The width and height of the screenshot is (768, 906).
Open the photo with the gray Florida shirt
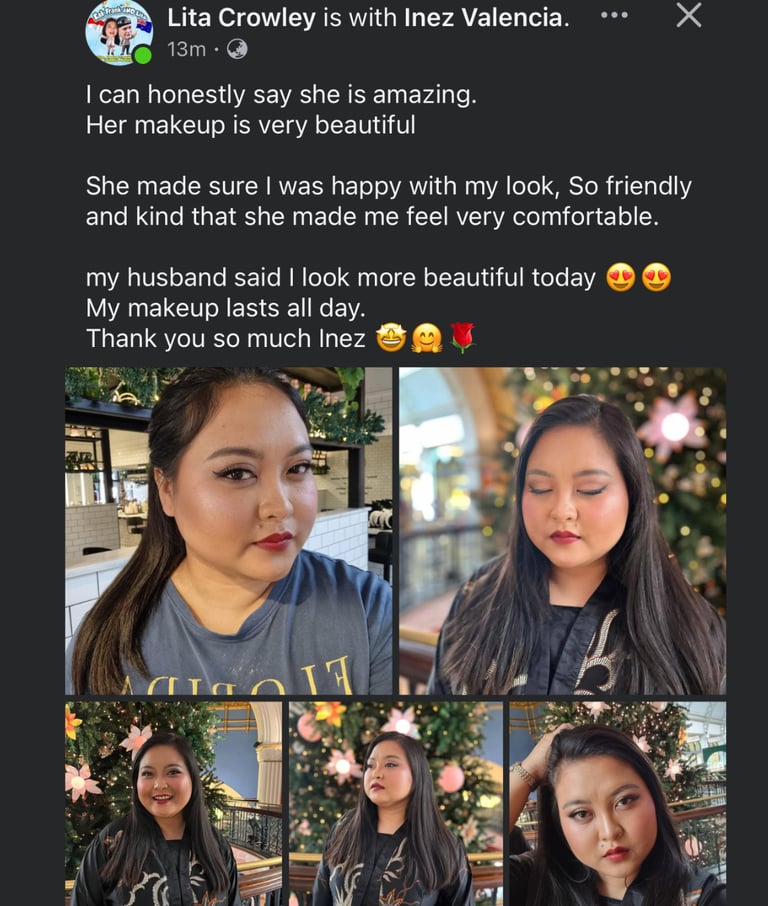pyautogui.click(x=229, y=530)
